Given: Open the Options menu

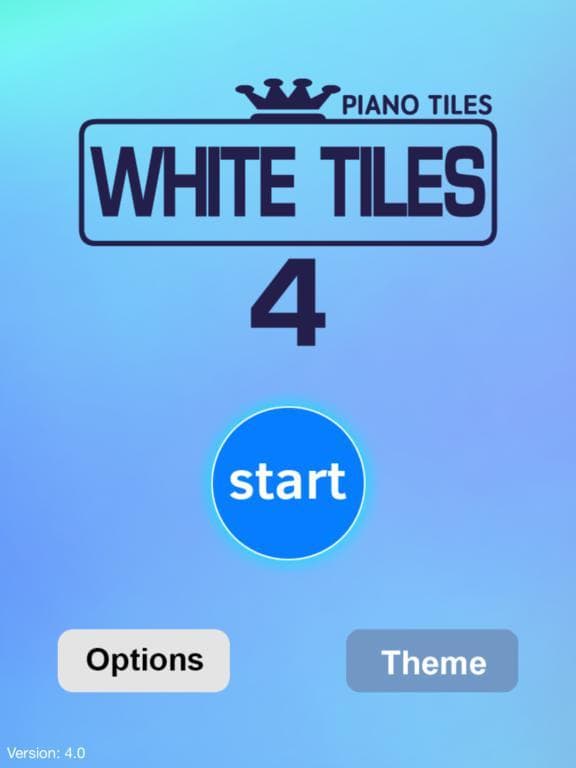Looking at the screenshot, I should [x=144, y=660].
